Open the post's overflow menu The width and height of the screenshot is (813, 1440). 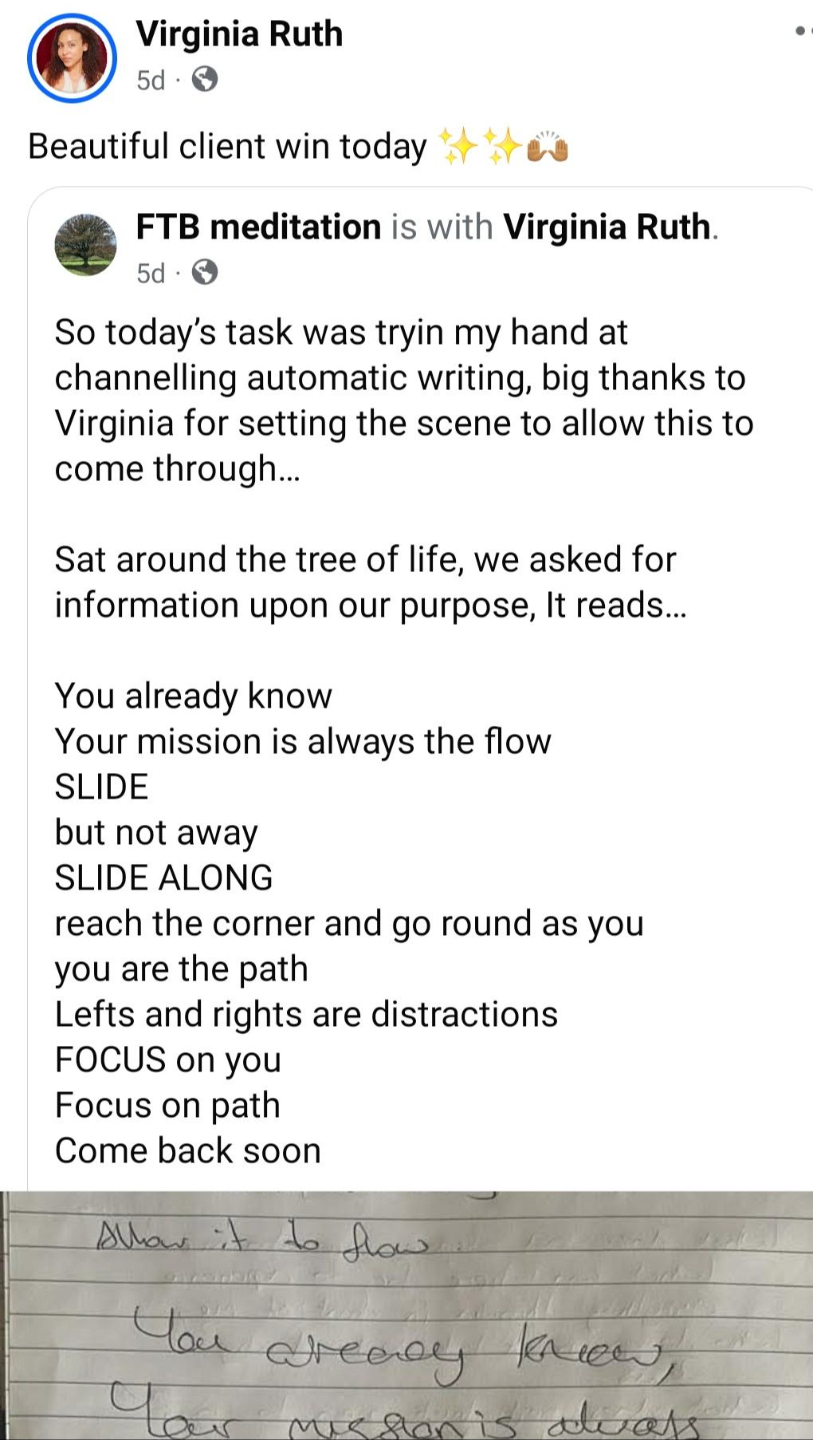pos(803,32)
